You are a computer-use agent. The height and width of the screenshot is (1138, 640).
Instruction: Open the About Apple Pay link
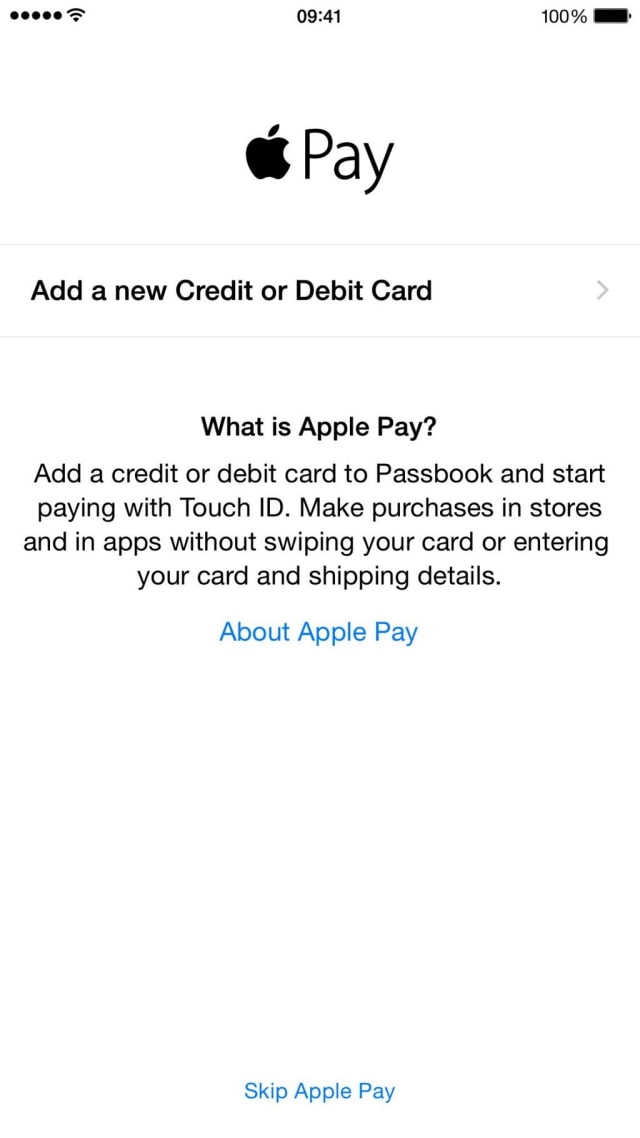coord(318,632)
